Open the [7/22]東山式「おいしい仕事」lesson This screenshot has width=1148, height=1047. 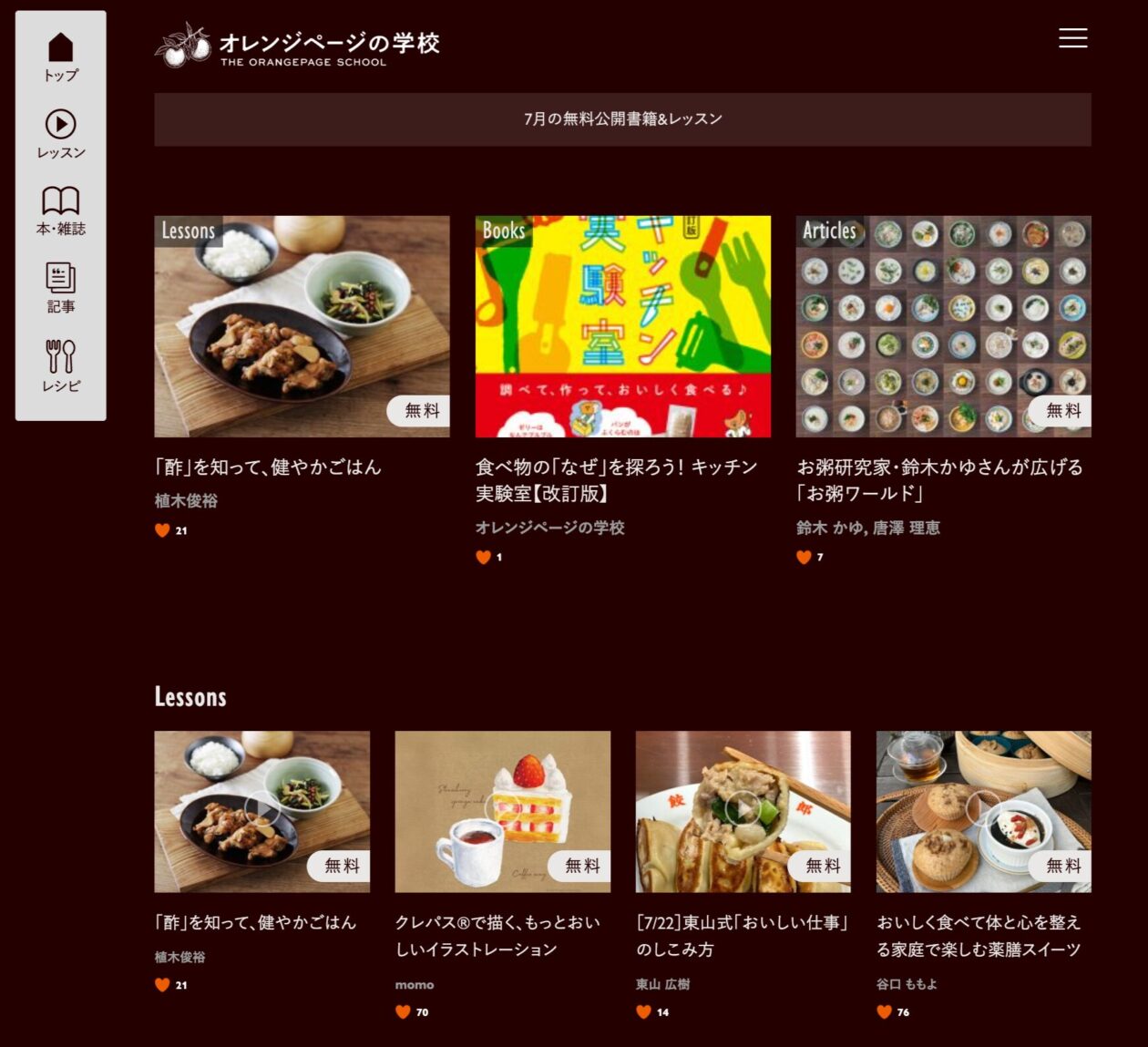(x=743, y=811)
